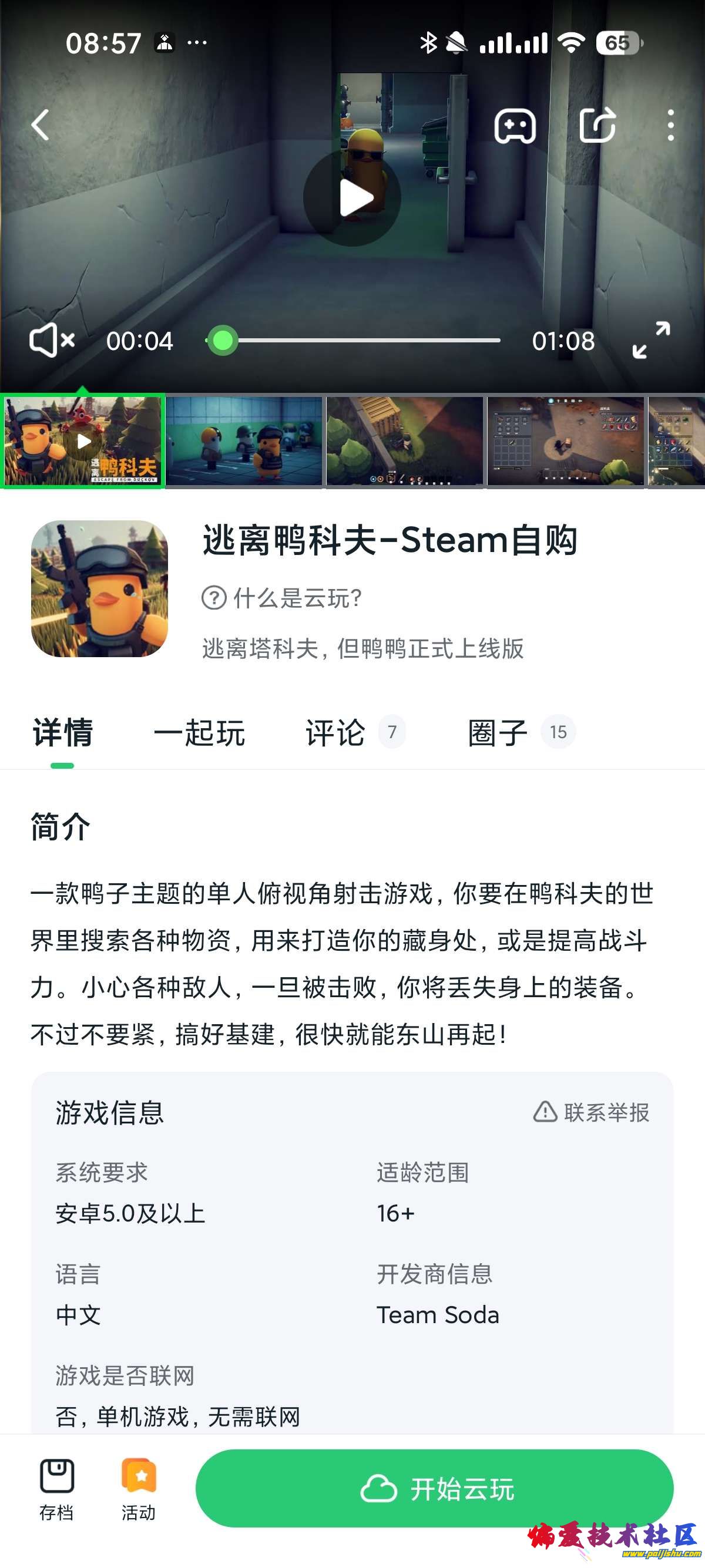View the fourth screenshot showing inventory
This screenshot has height=1568, width=705.
566,440
